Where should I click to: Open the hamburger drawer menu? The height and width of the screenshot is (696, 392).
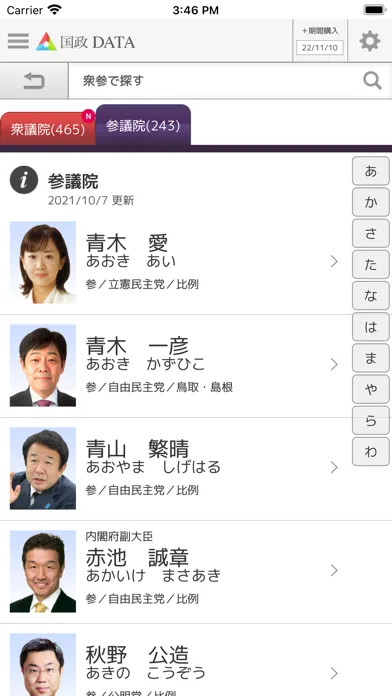[x=18, y=41]
